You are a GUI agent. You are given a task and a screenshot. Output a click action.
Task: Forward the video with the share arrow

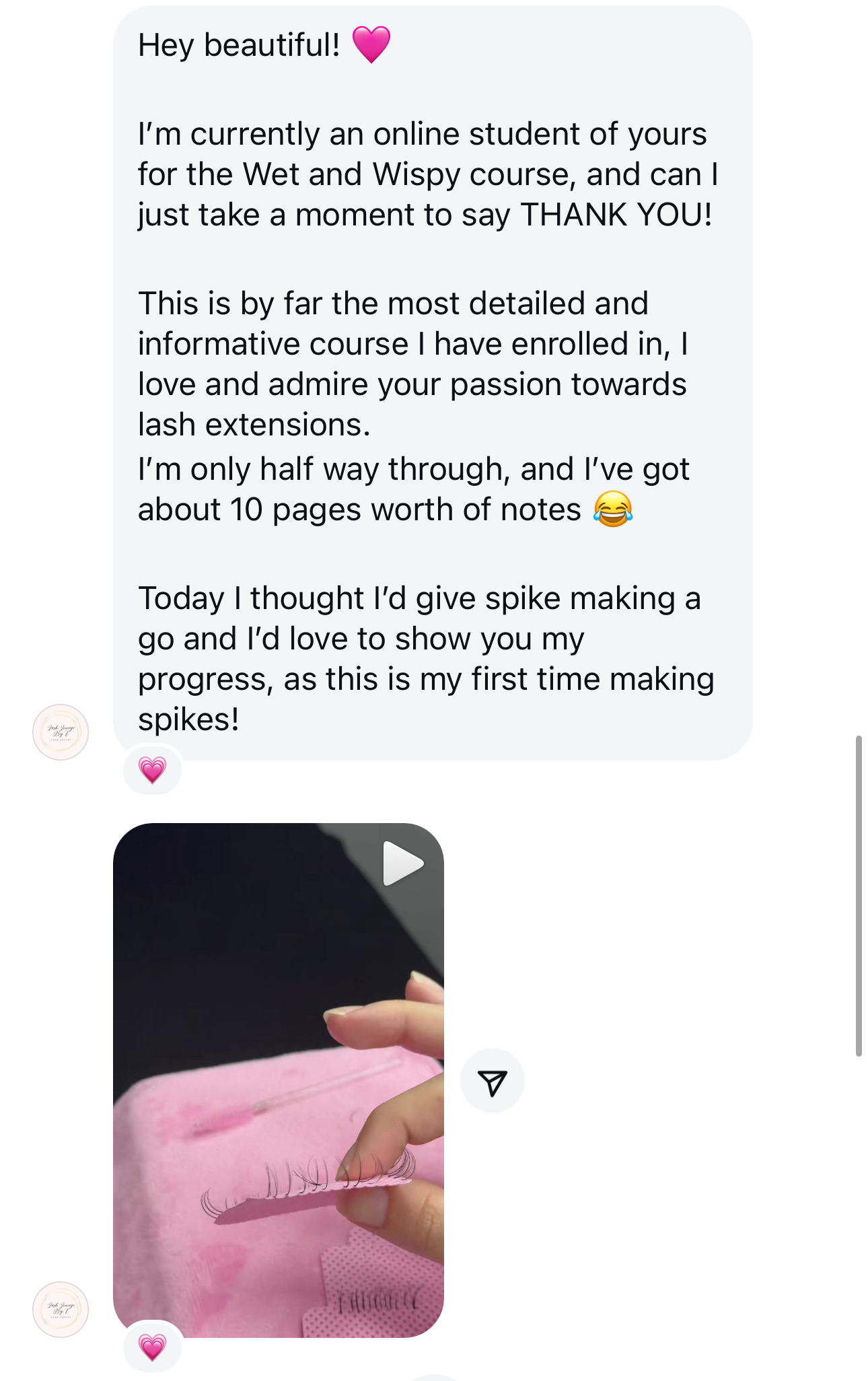[x=492, y=1080]
